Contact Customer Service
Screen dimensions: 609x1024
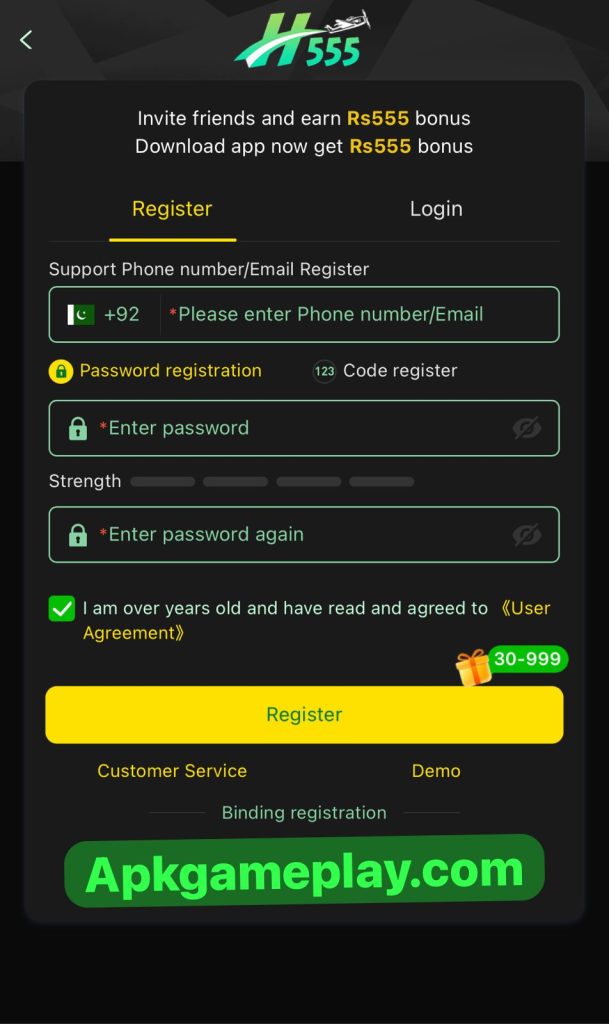pyautogui.click(x=172, y=771)
